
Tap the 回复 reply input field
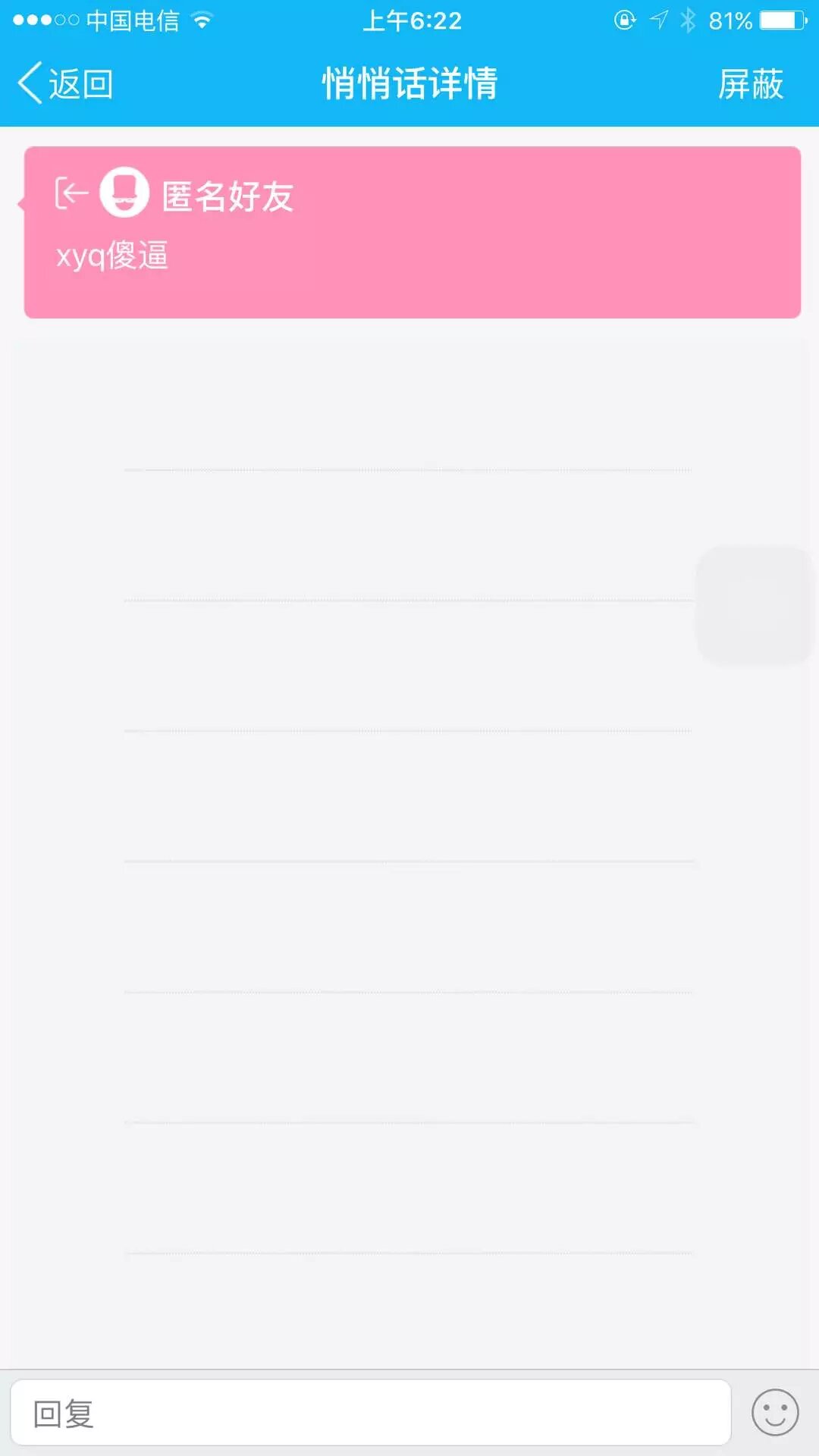[370, 1413]
